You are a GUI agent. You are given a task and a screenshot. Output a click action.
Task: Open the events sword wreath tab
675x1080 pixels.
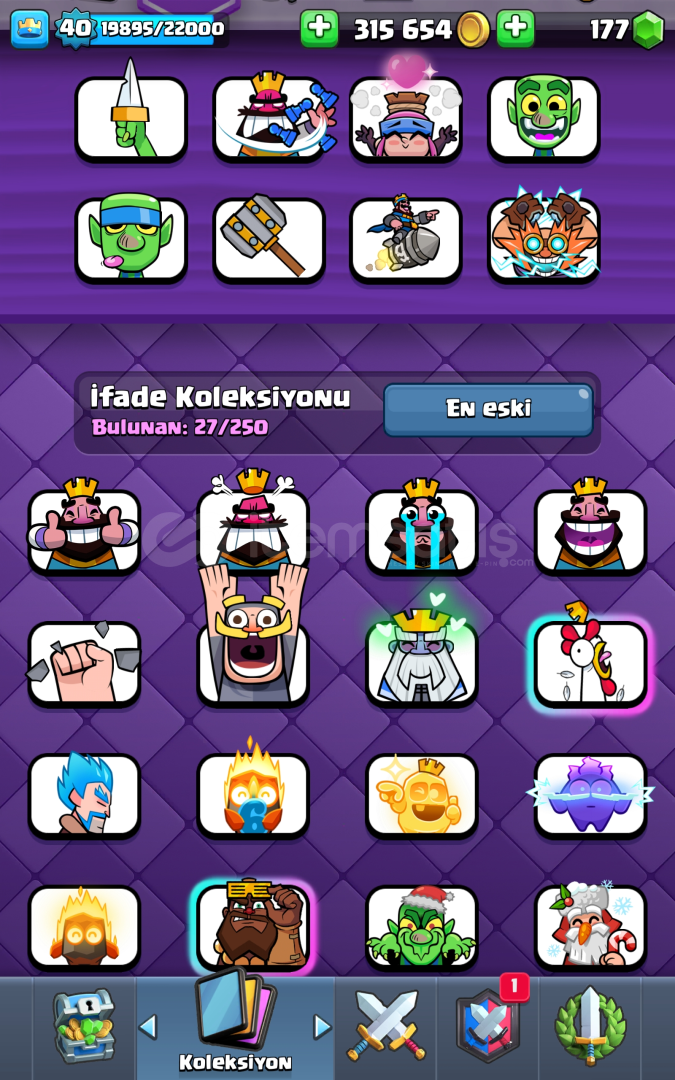coord(590,1026)
